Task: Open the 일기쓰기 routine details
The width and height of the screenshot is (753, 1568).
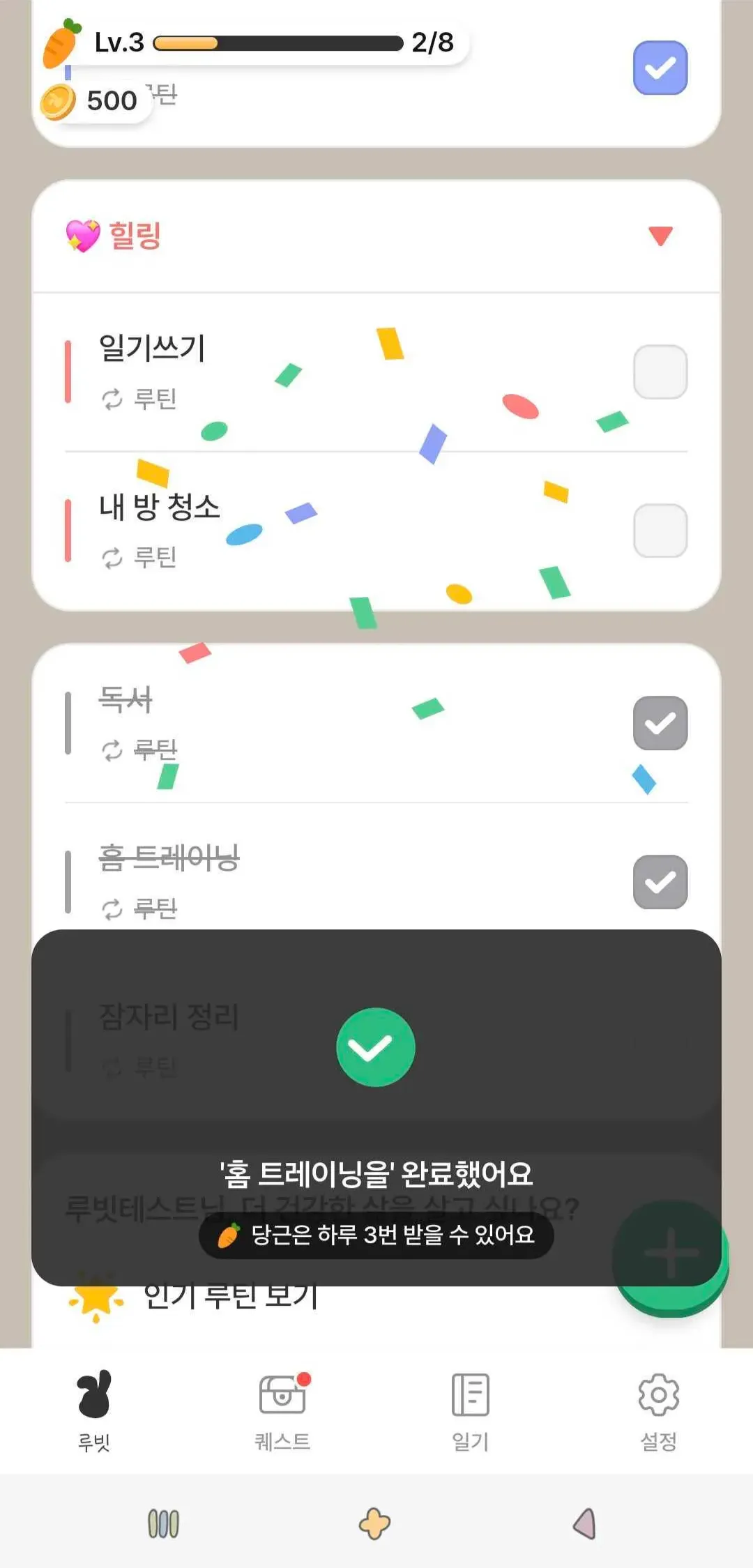Action: tap(153, 348)
